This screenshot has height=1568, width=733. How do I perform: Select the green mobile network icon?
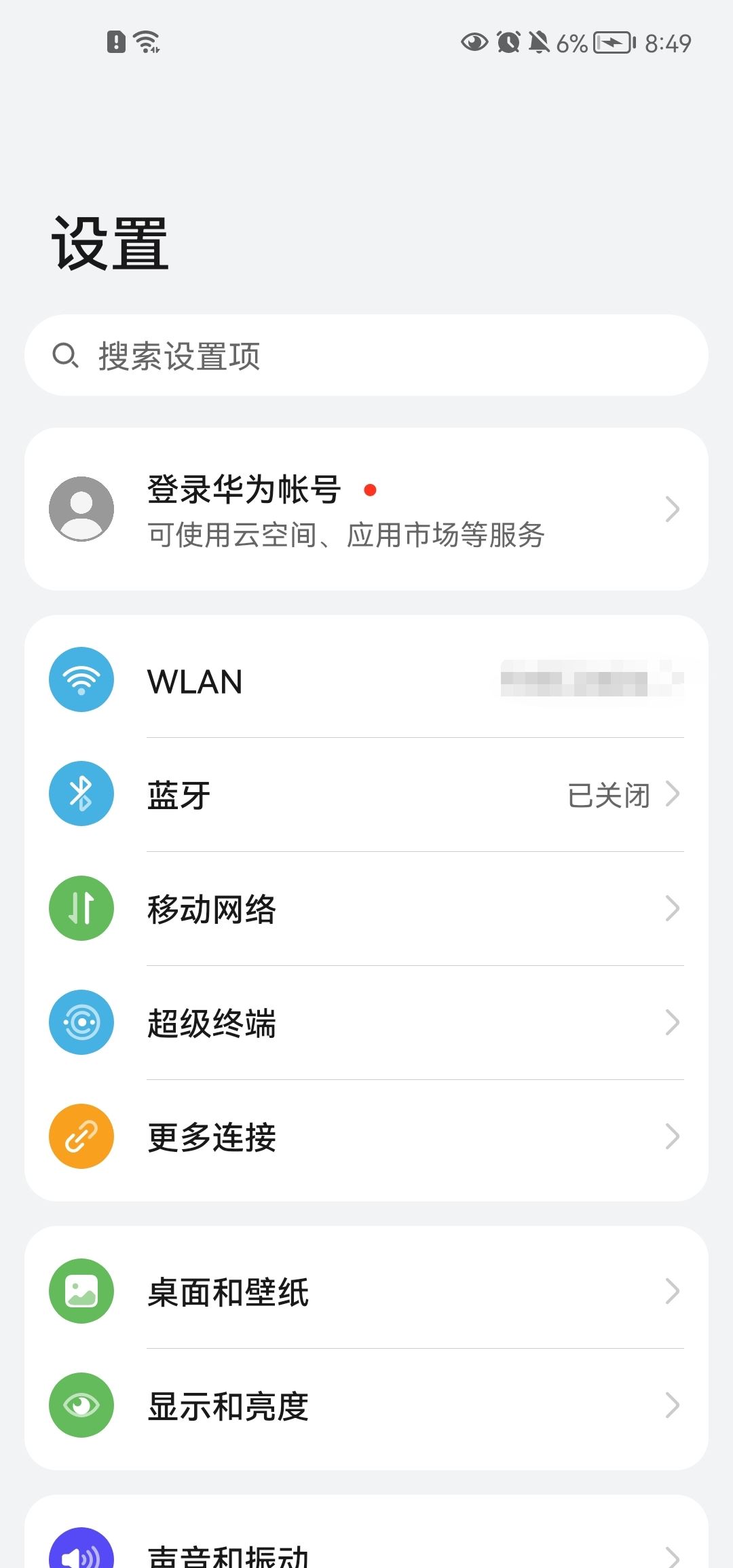[81, 908]
